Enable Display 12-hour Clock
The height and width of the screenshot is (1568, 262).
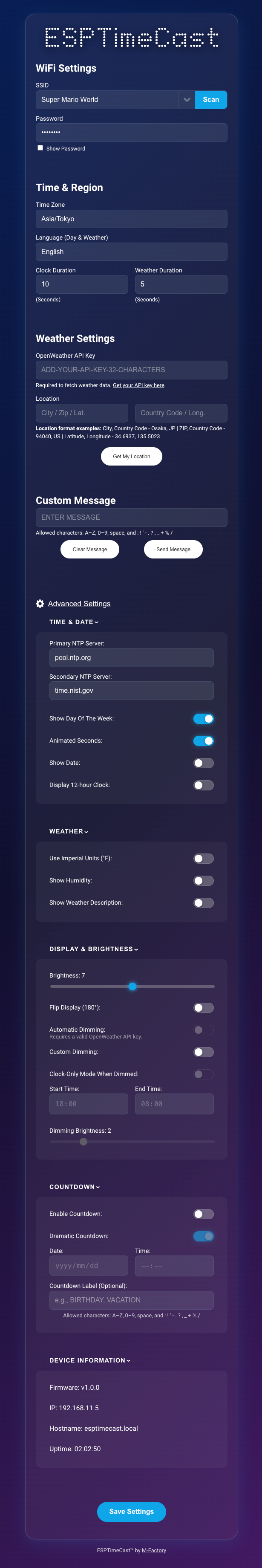point(204,785)
